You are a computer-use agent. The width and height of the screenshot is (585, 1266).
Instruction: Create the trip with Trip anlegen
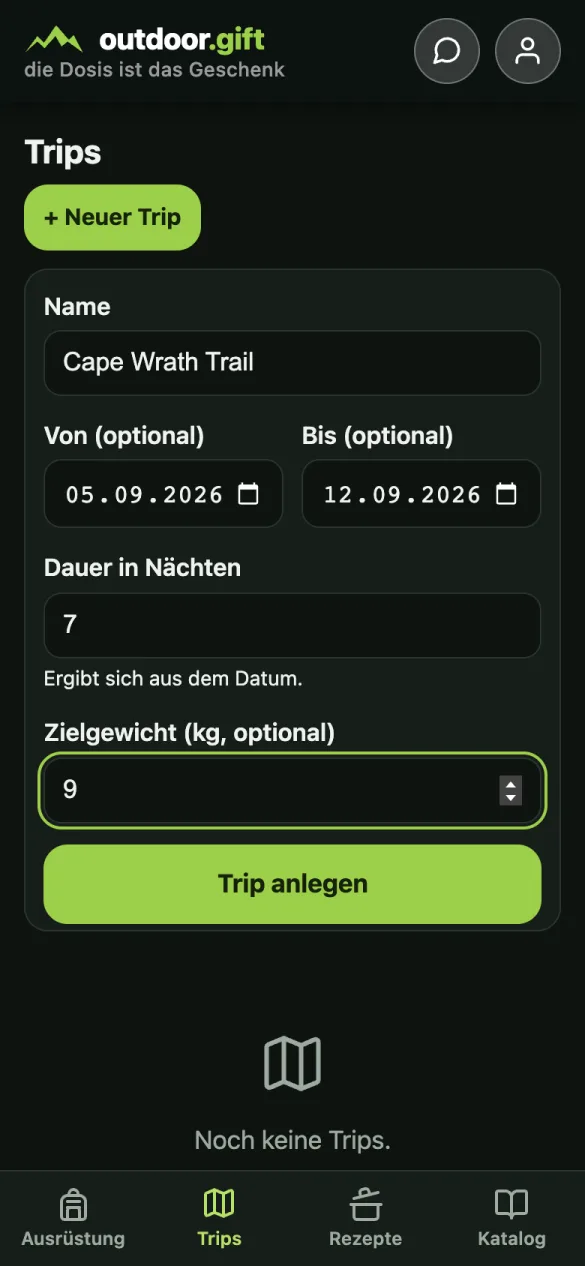(x=292, y=884)
